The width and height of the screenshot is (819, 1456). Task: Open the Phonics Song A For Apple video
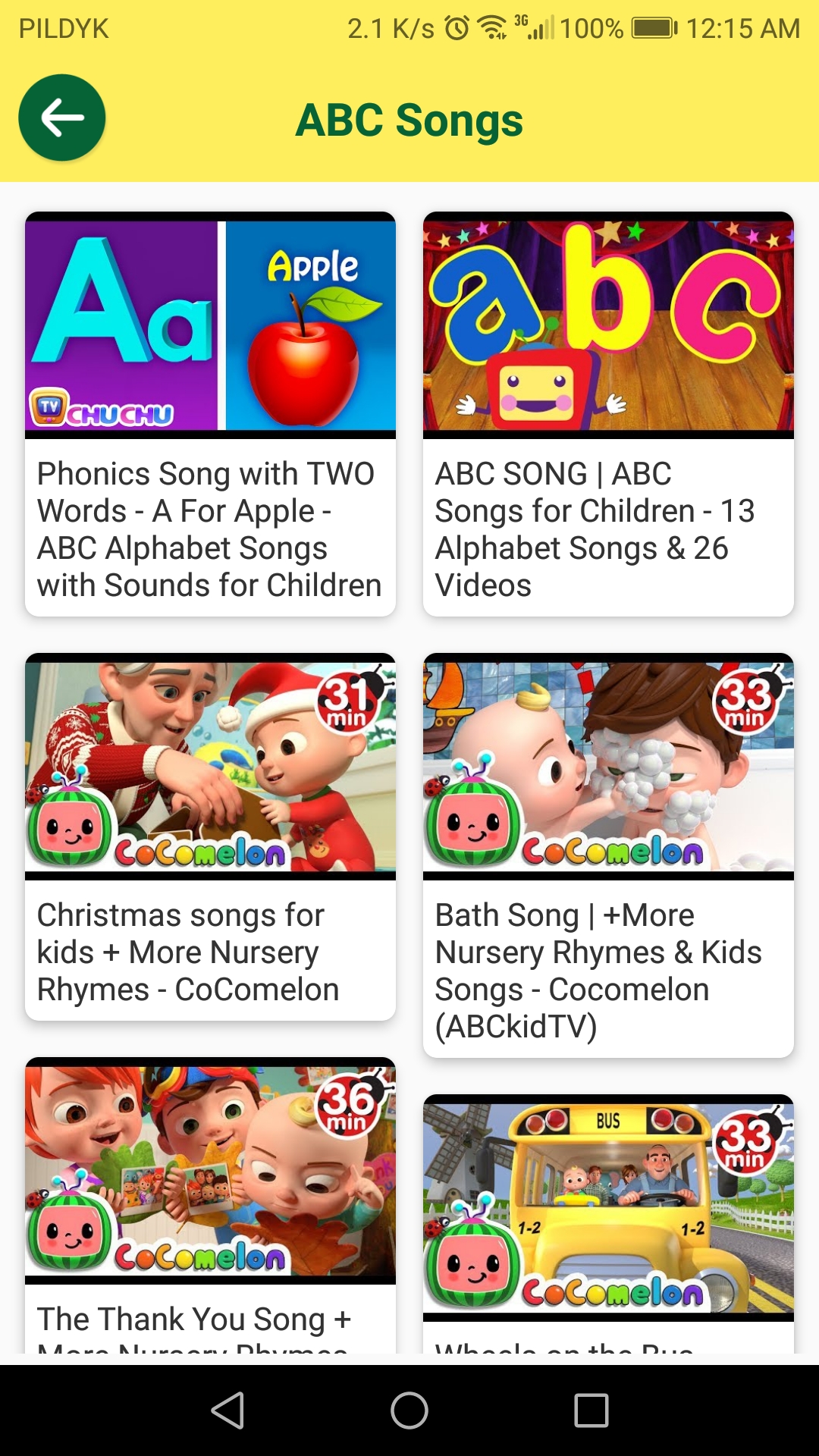(210, 413)
